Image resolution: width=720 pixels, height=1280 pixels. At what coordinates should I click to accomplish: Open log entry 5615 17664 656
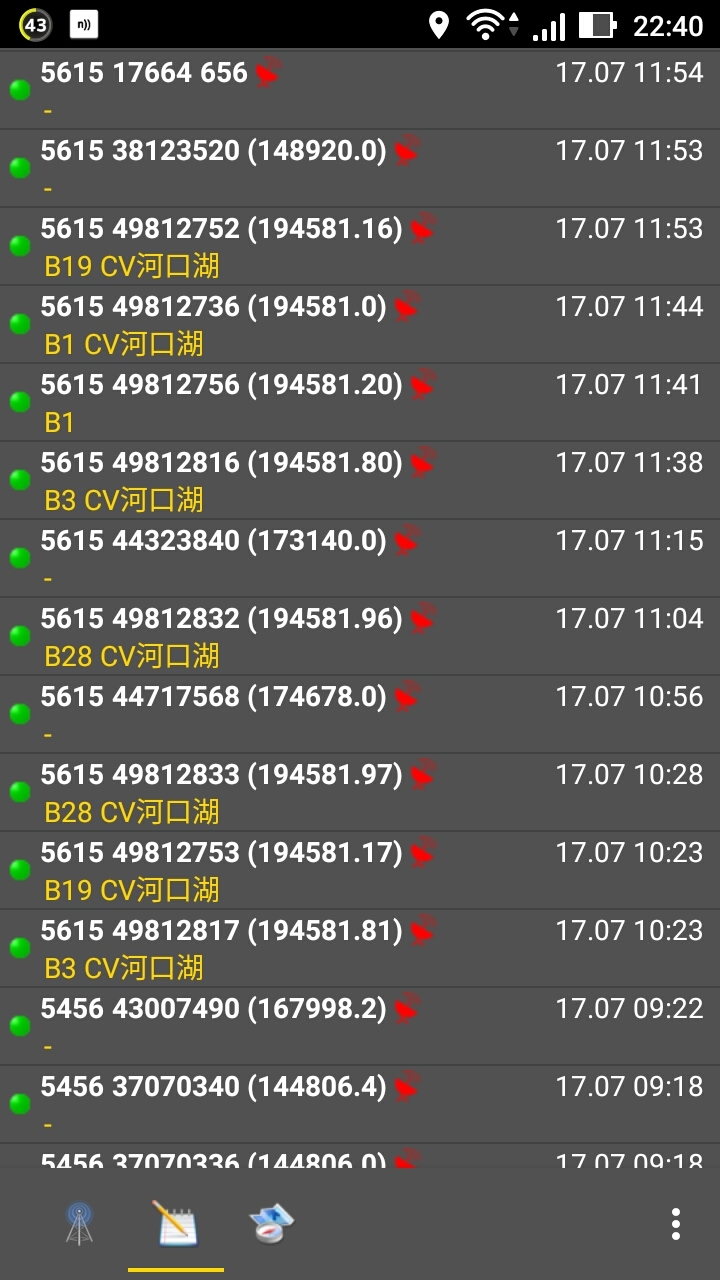(x=360, y=90)
